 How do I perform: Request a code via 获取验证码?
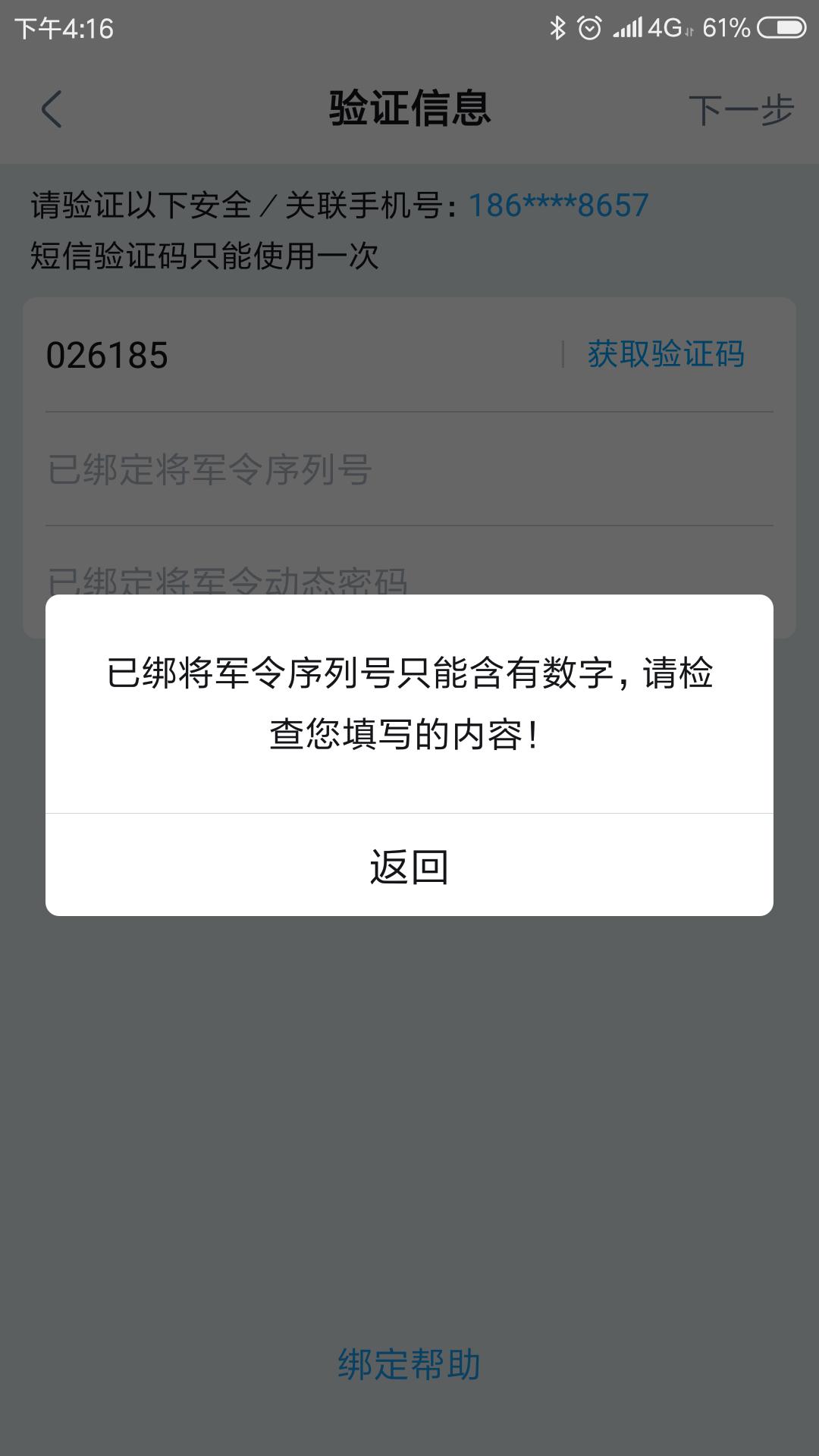click(666, 355)
